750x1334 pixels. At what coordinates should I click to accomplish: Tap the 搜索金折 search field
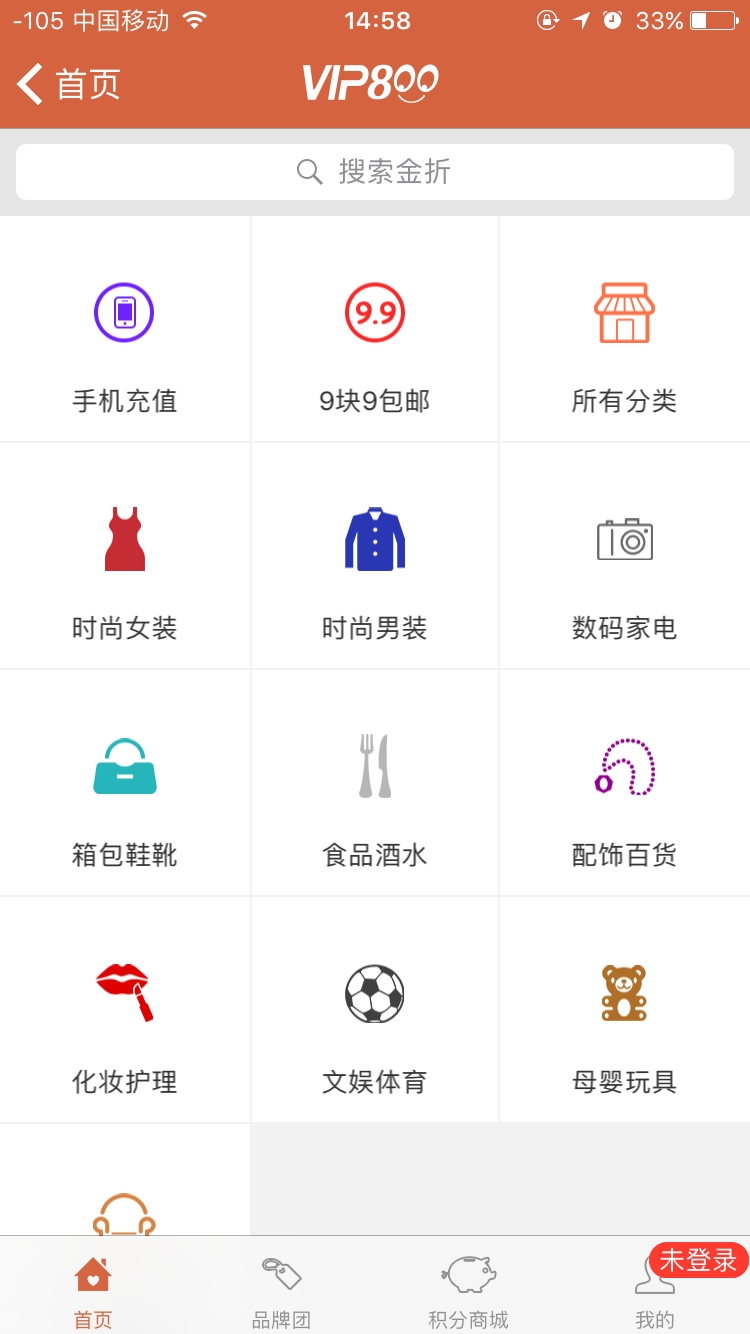coord(375,172)
